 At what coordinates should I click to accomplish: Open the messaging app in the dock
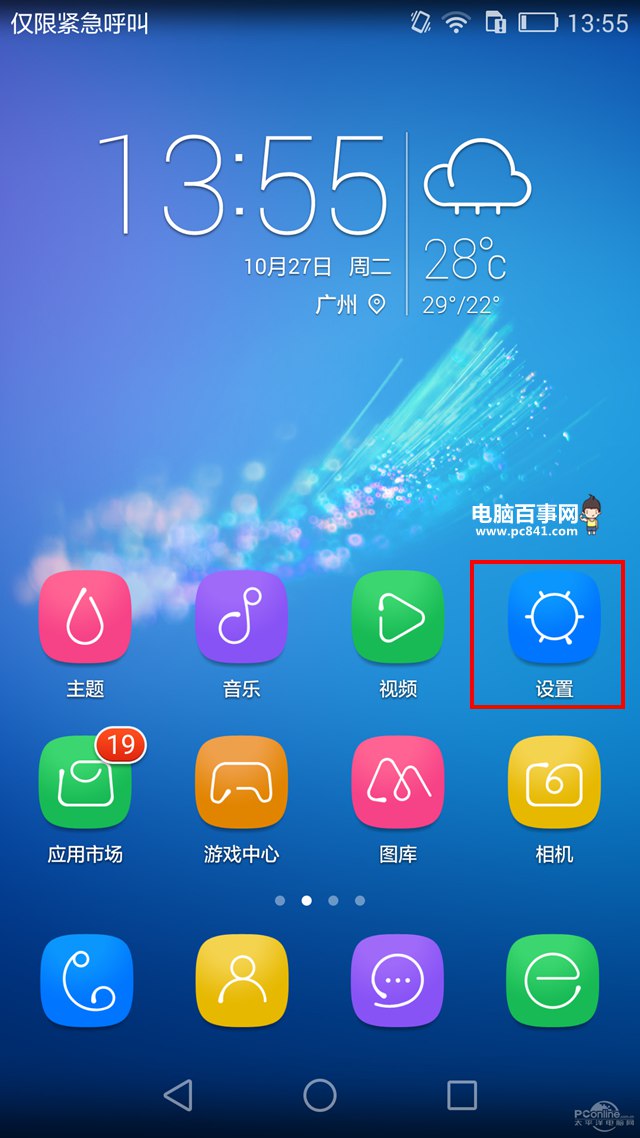pyautogui.click(x=397, y=981)
